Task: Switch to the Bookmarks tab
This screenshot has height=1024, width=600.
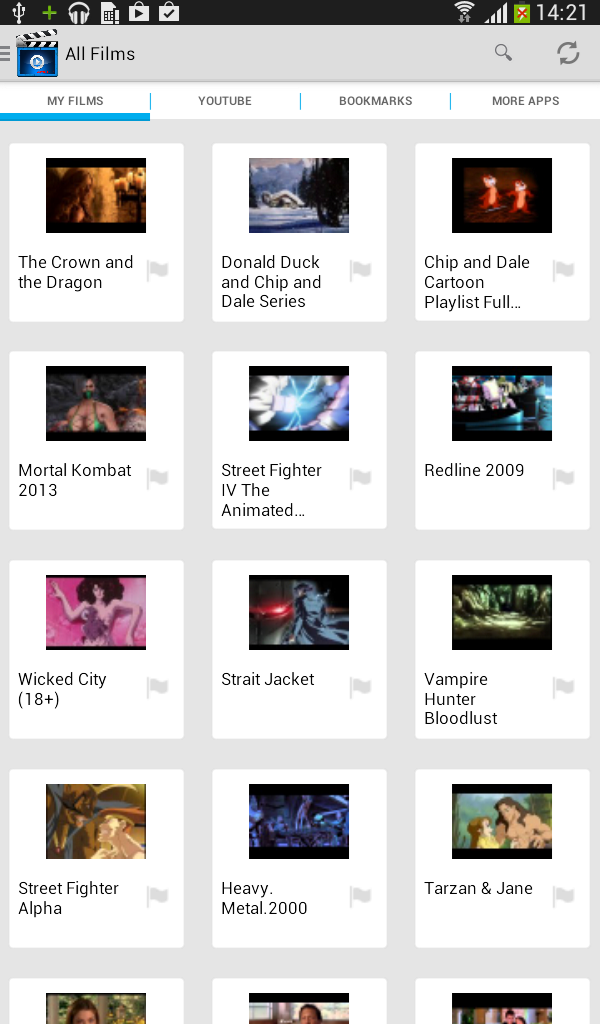Action: click(375, 101)
